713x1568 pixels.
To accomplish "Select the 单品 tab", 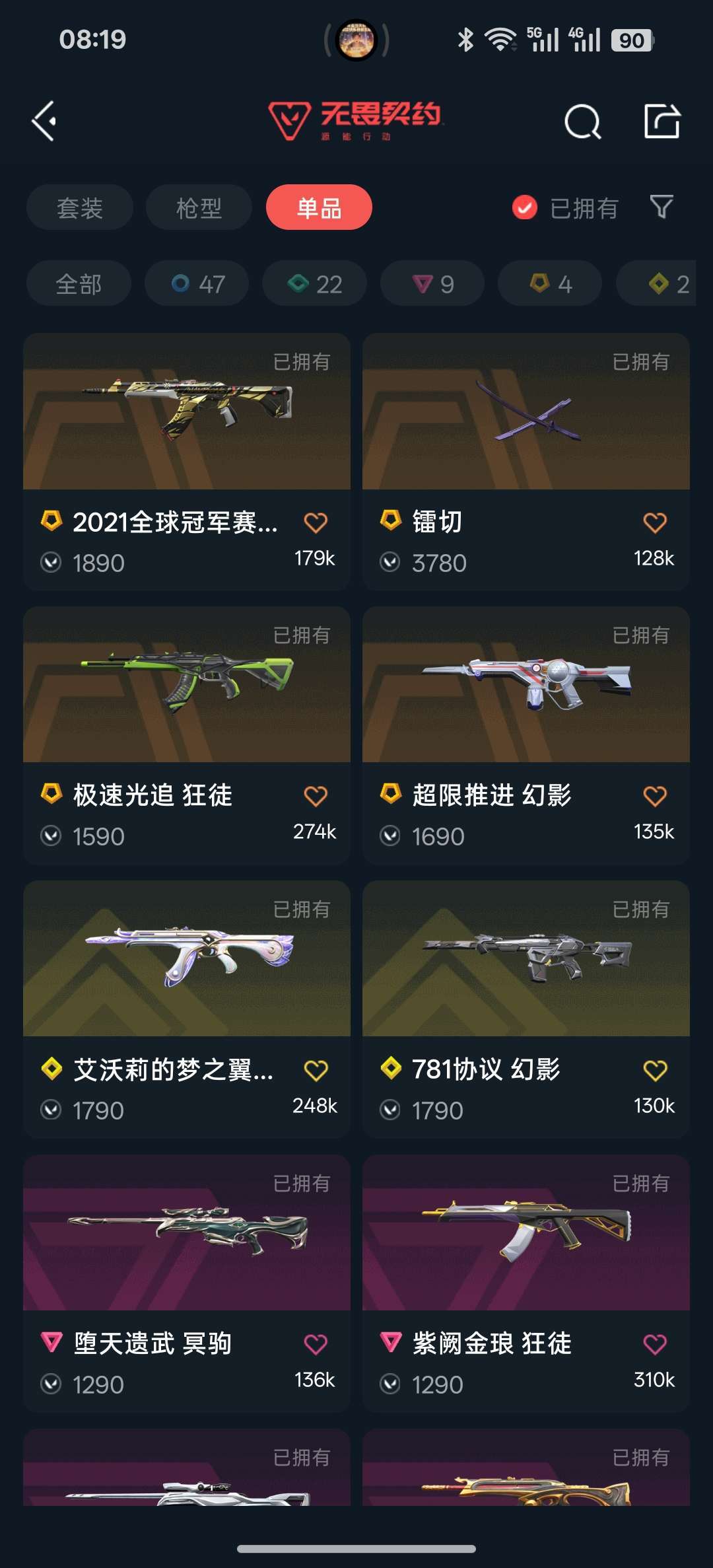I will click(x=319, y=207).
